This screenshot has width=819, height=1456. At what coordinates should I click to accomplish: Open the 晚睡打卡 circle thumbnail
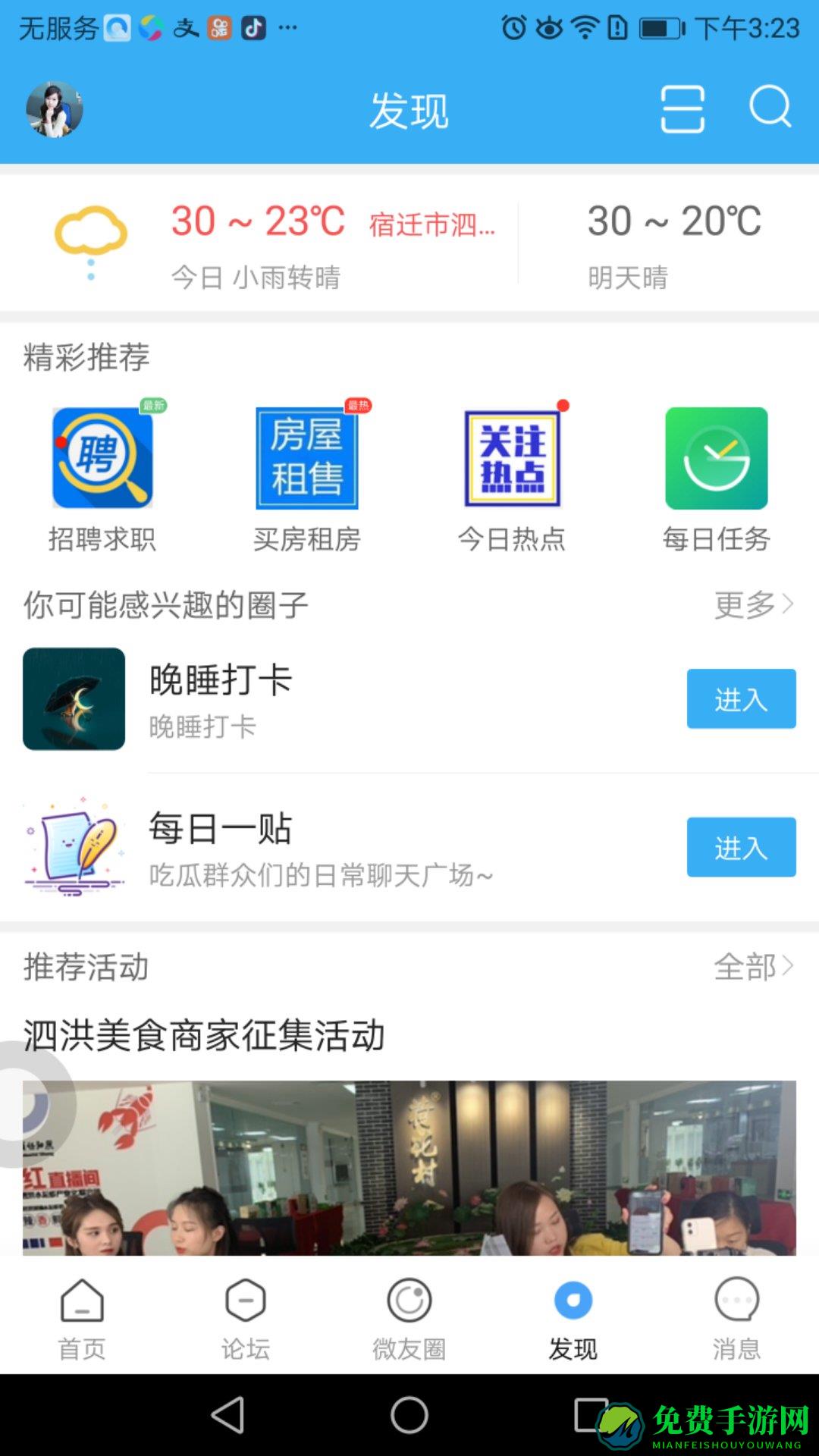click(74, 698)
